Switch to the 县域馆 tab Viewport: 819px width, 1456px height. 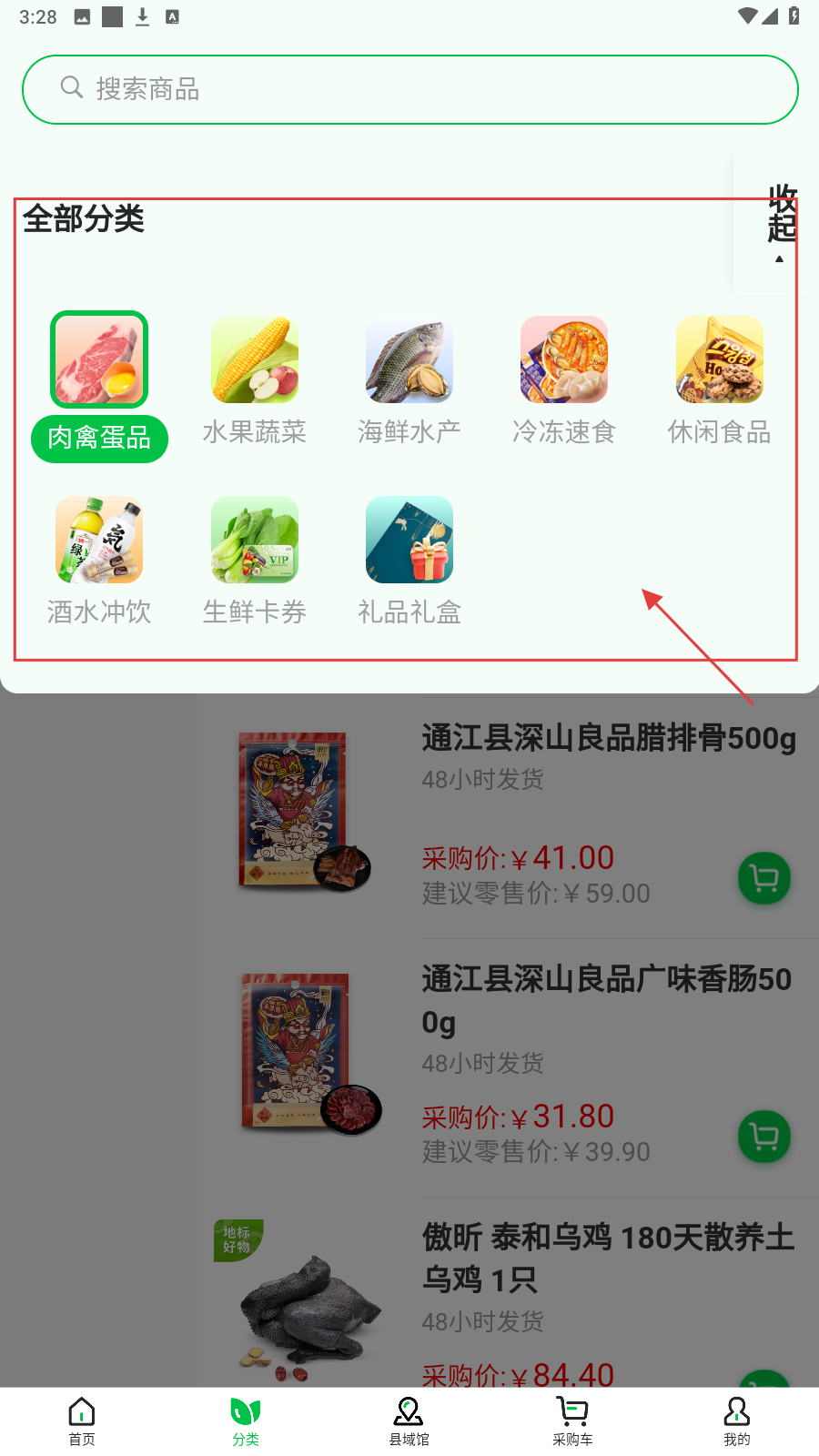coord(409,1421)
